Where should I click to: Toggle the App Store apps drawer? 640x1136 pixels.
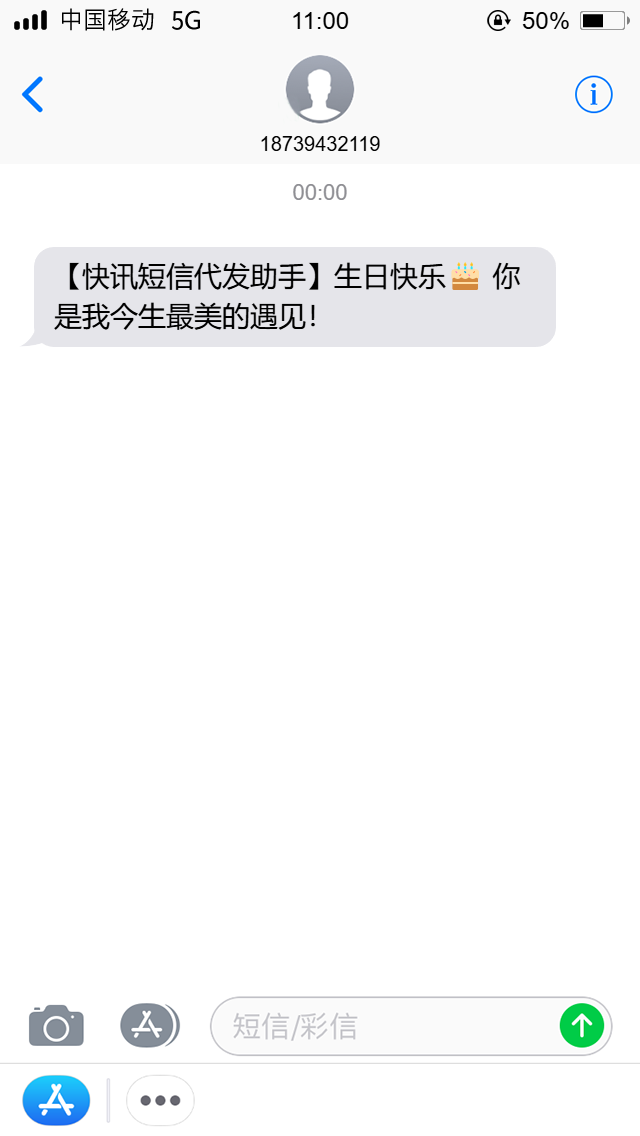149,1025
